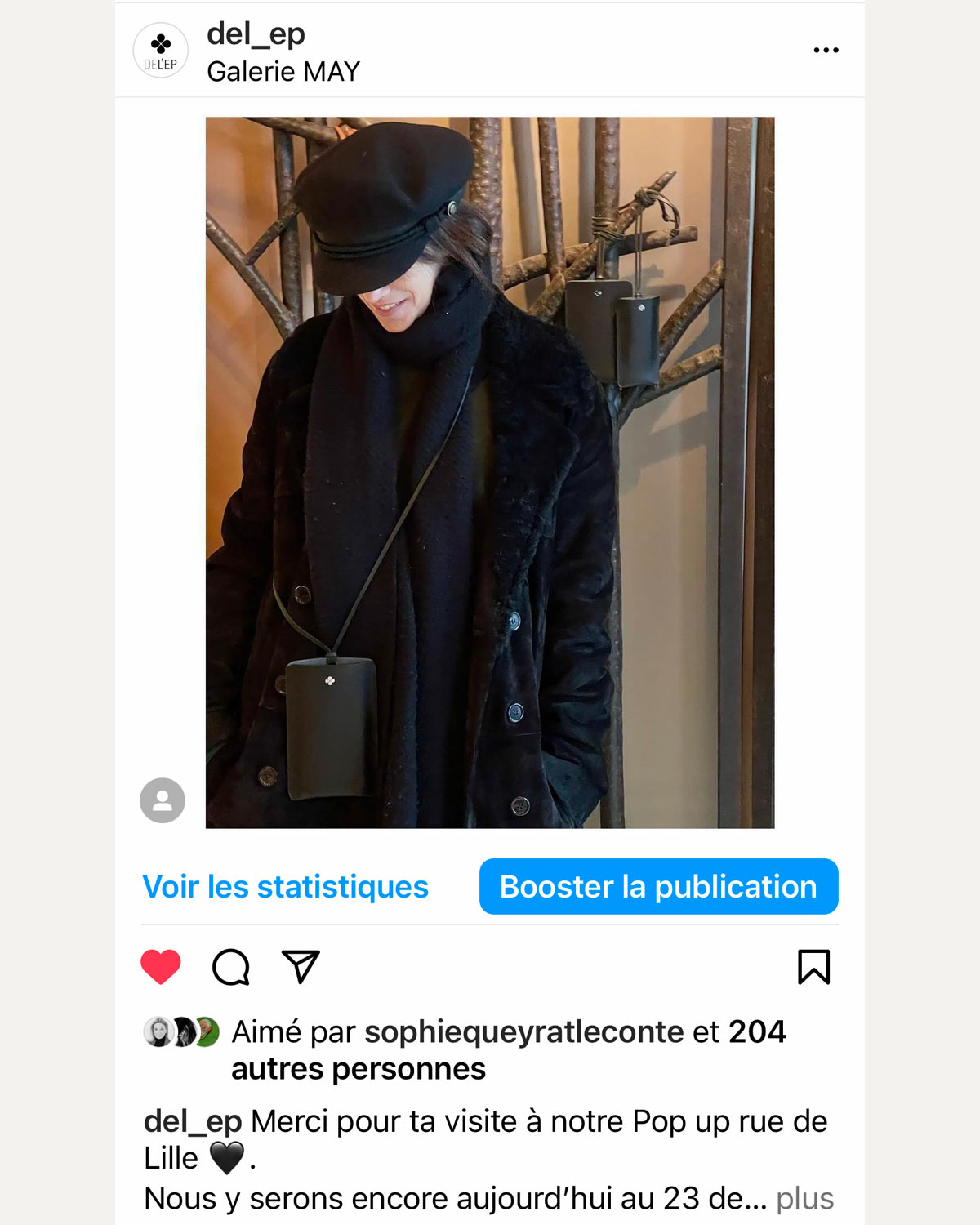The image size is (980, 1225).
Task: Tap Booster la publication button
Action: click(658, 887)
